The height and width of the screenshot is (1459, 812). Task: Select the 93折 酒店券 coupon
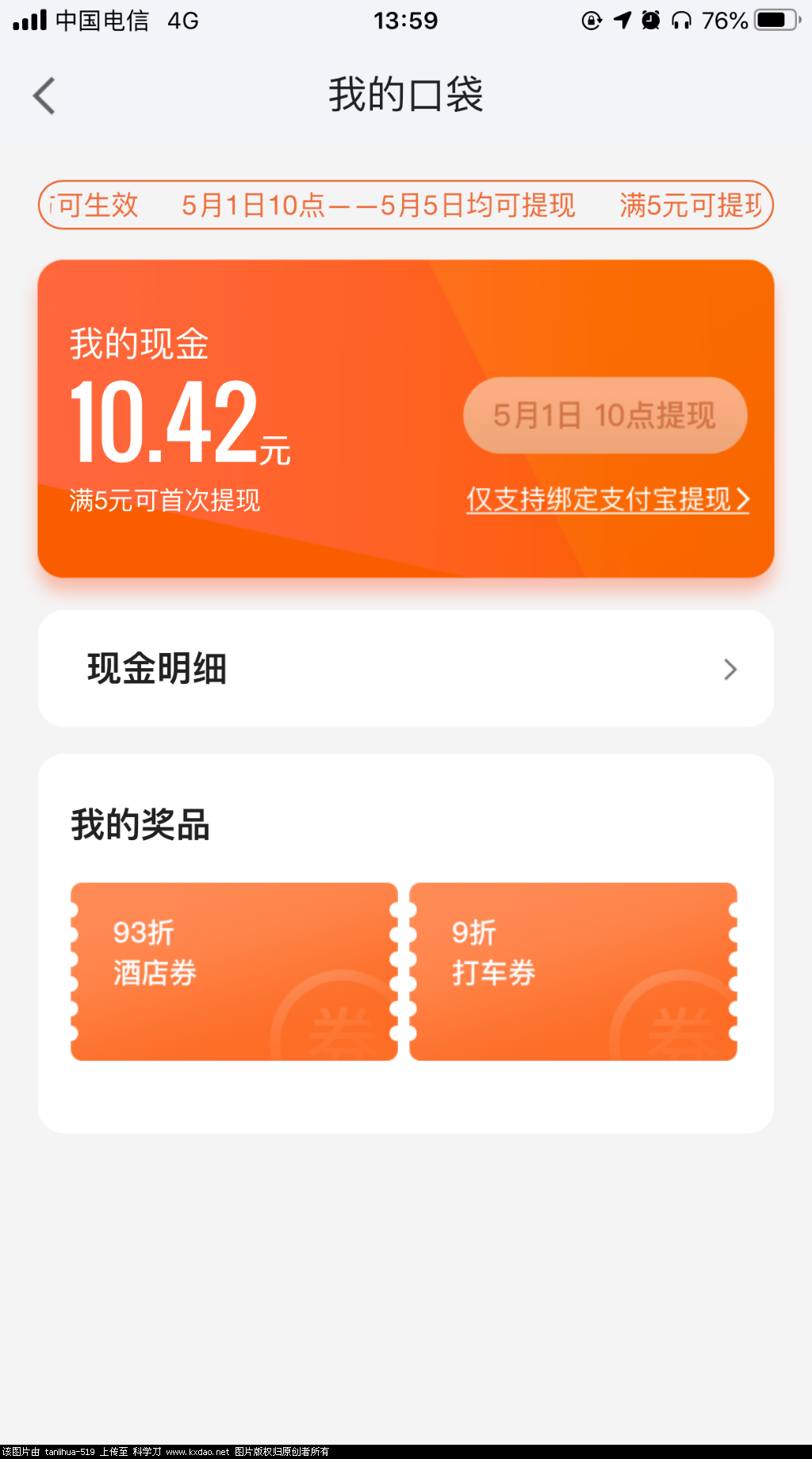pos(234,970)
